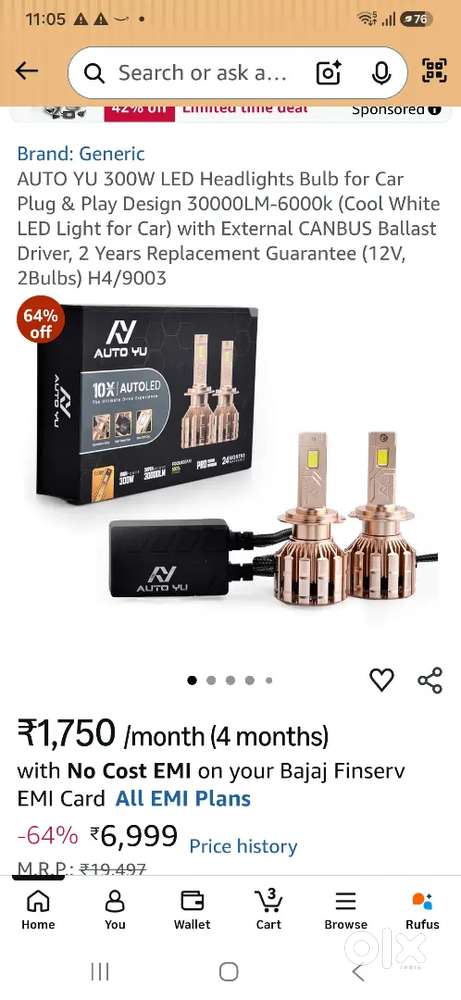Open camera lens search

click(x=329, y=73)
